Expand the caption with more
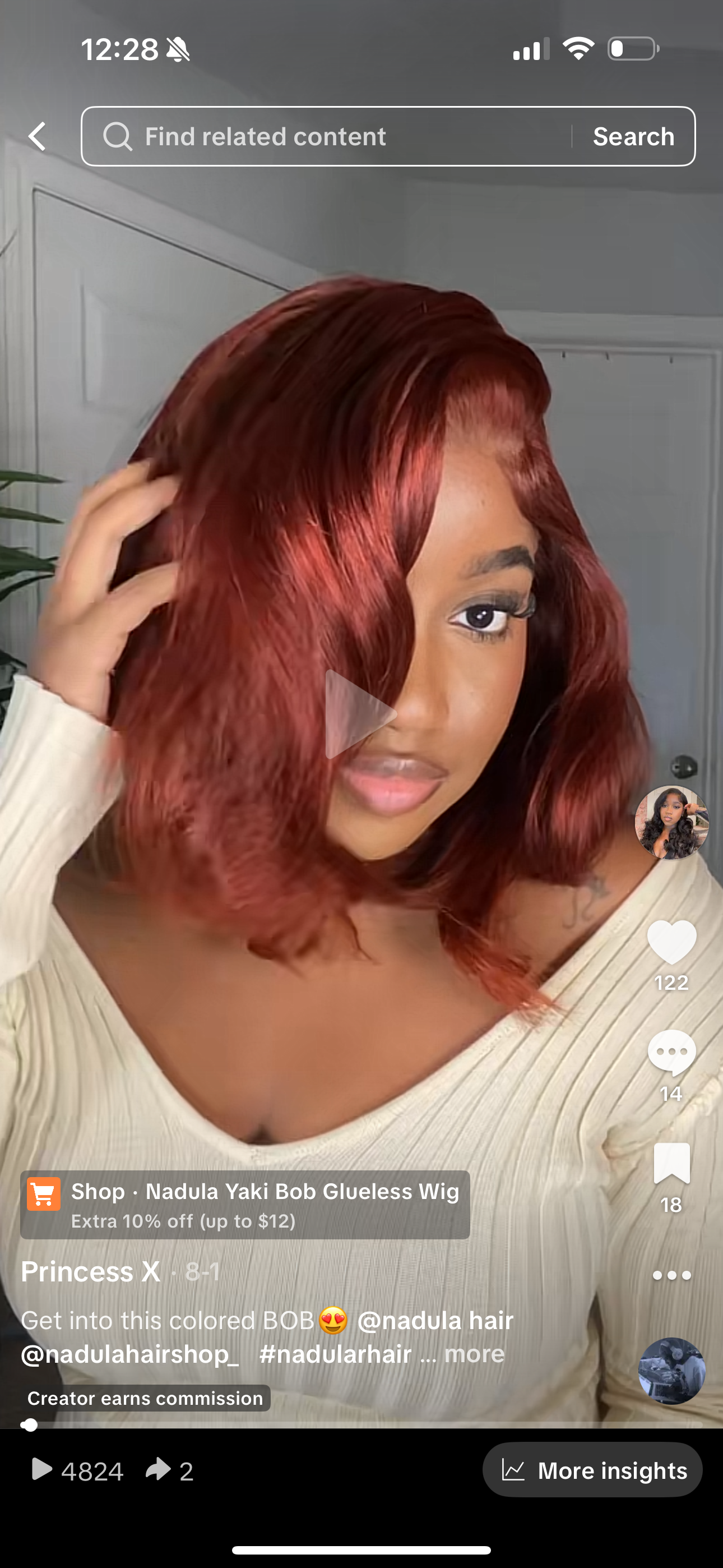Viewport: 723px width, 1568px height. 474,1354
